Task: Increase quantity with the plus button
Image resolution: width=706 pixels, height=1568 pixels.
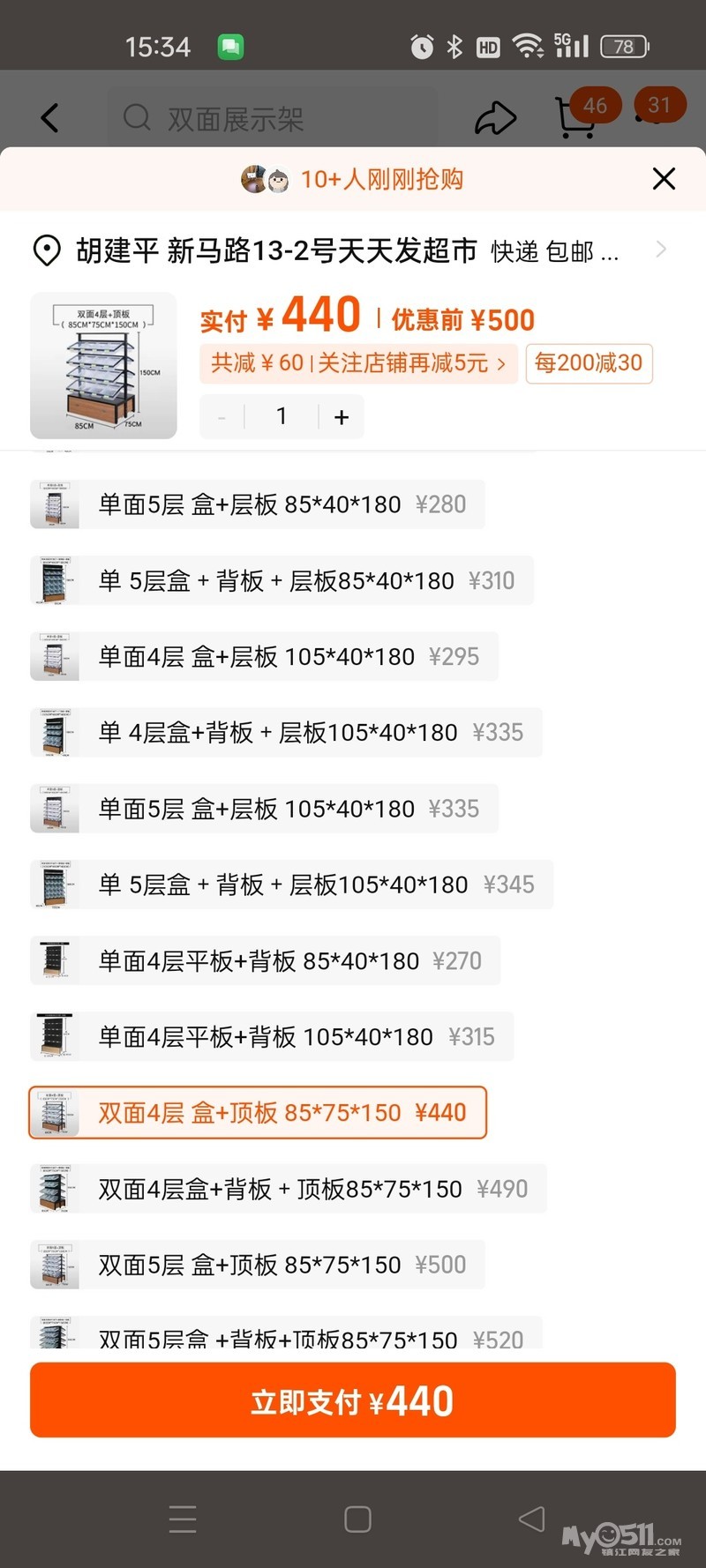Action: [342, 417]
